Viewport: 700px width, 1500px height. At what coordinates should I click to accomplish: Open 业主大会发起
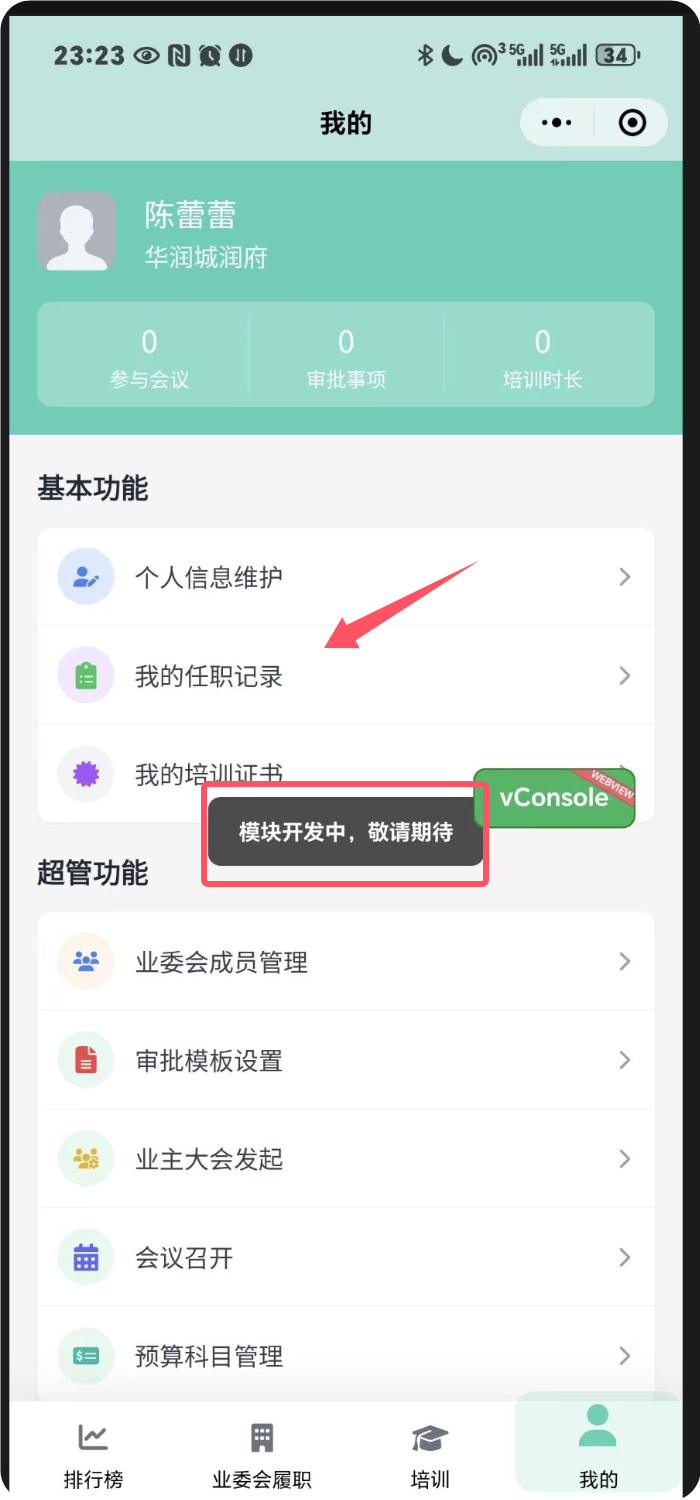[x=345, y=1159]
